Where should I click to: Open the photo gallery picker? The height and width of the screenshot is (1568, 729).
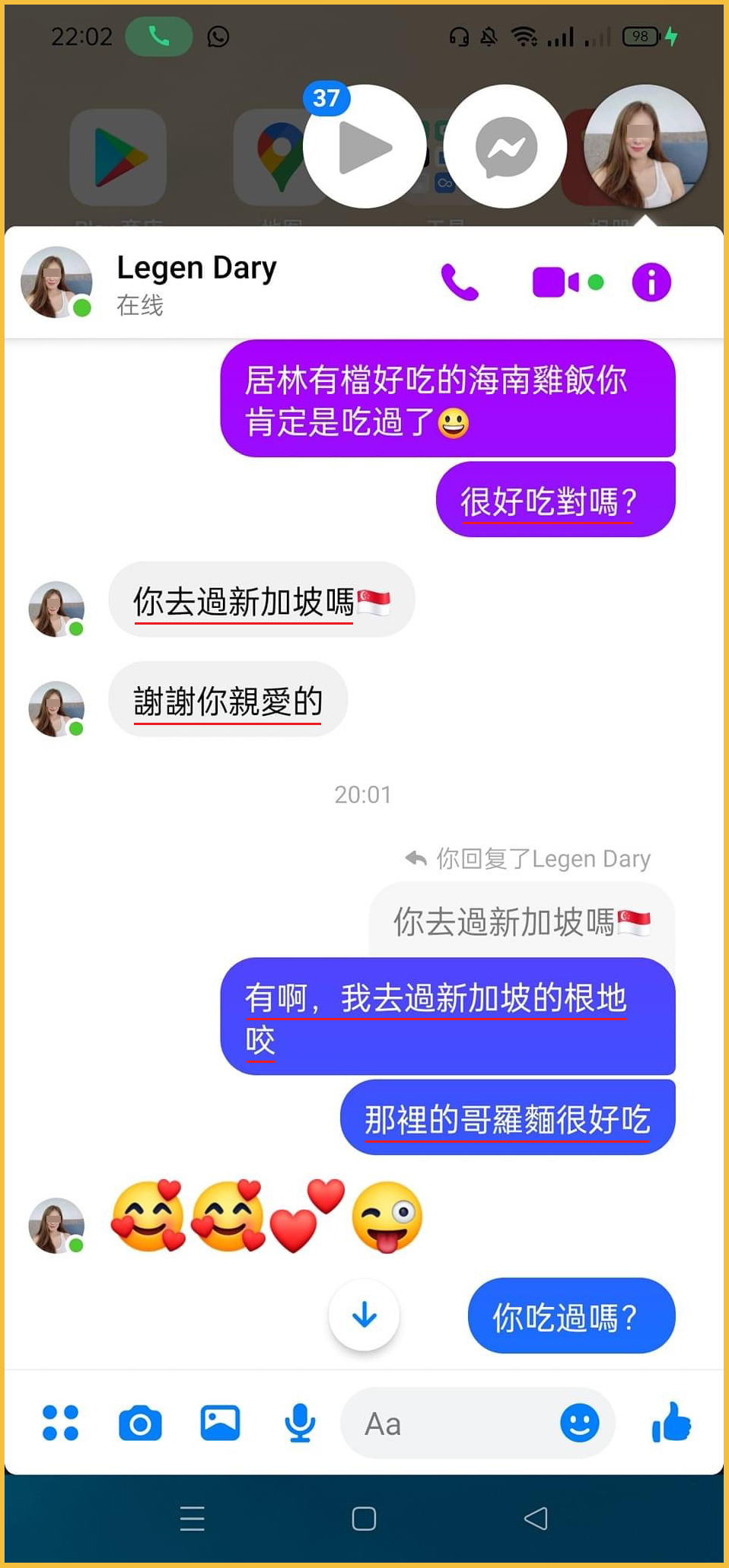pyautogui.click(x=220, y=1423)
